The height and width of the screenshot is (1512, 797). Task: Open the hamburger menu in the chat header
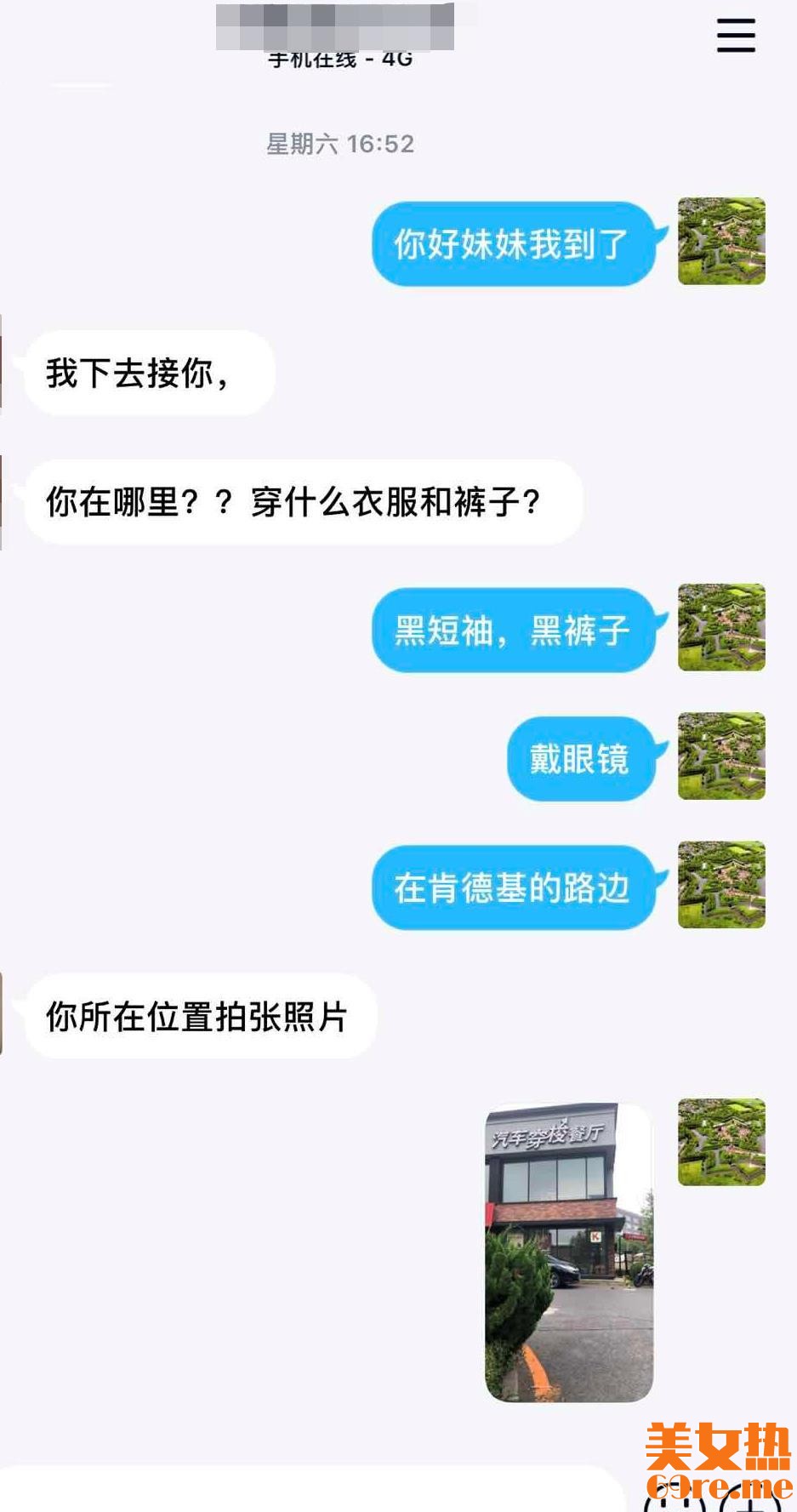(x=736, y=36)
